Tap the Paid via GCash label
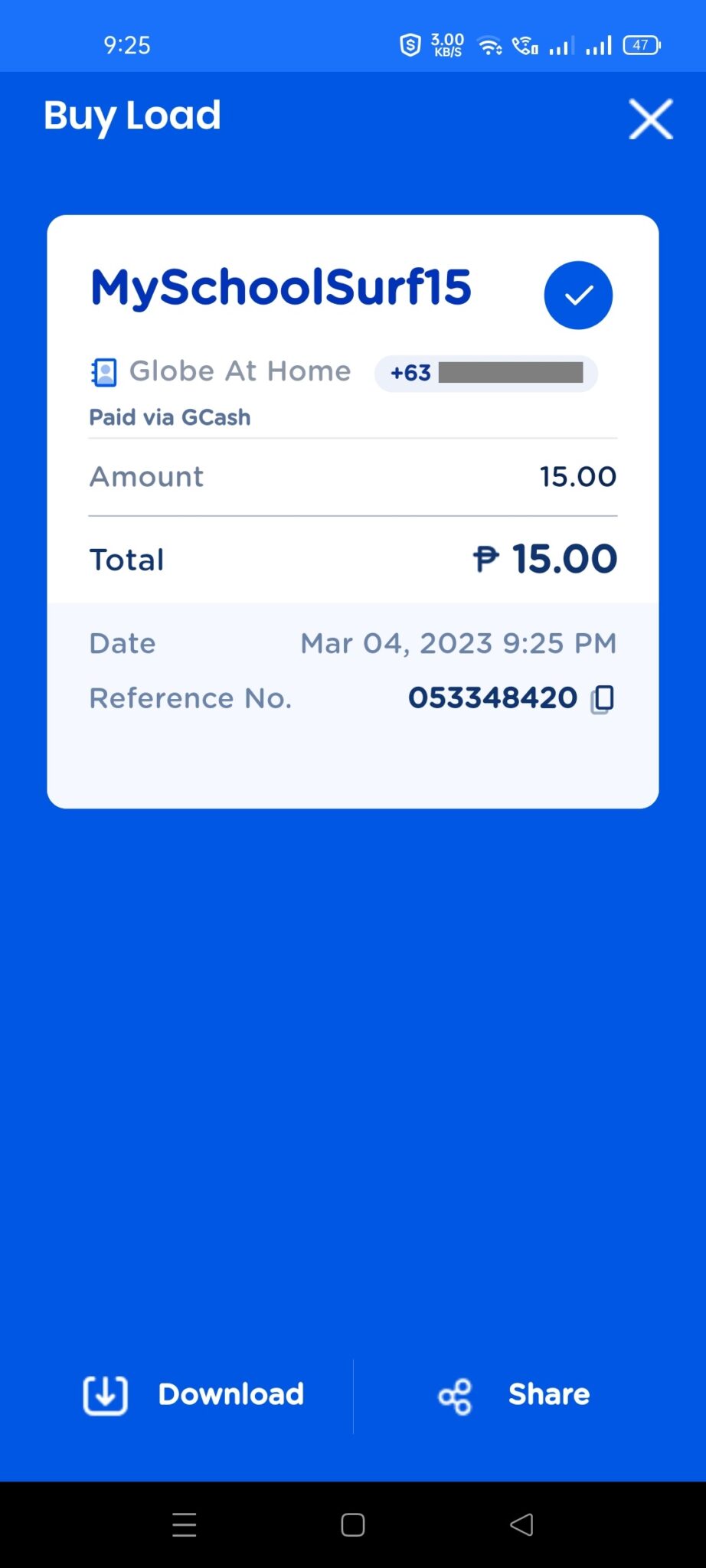706x1568 pixels. click(170, 417)
